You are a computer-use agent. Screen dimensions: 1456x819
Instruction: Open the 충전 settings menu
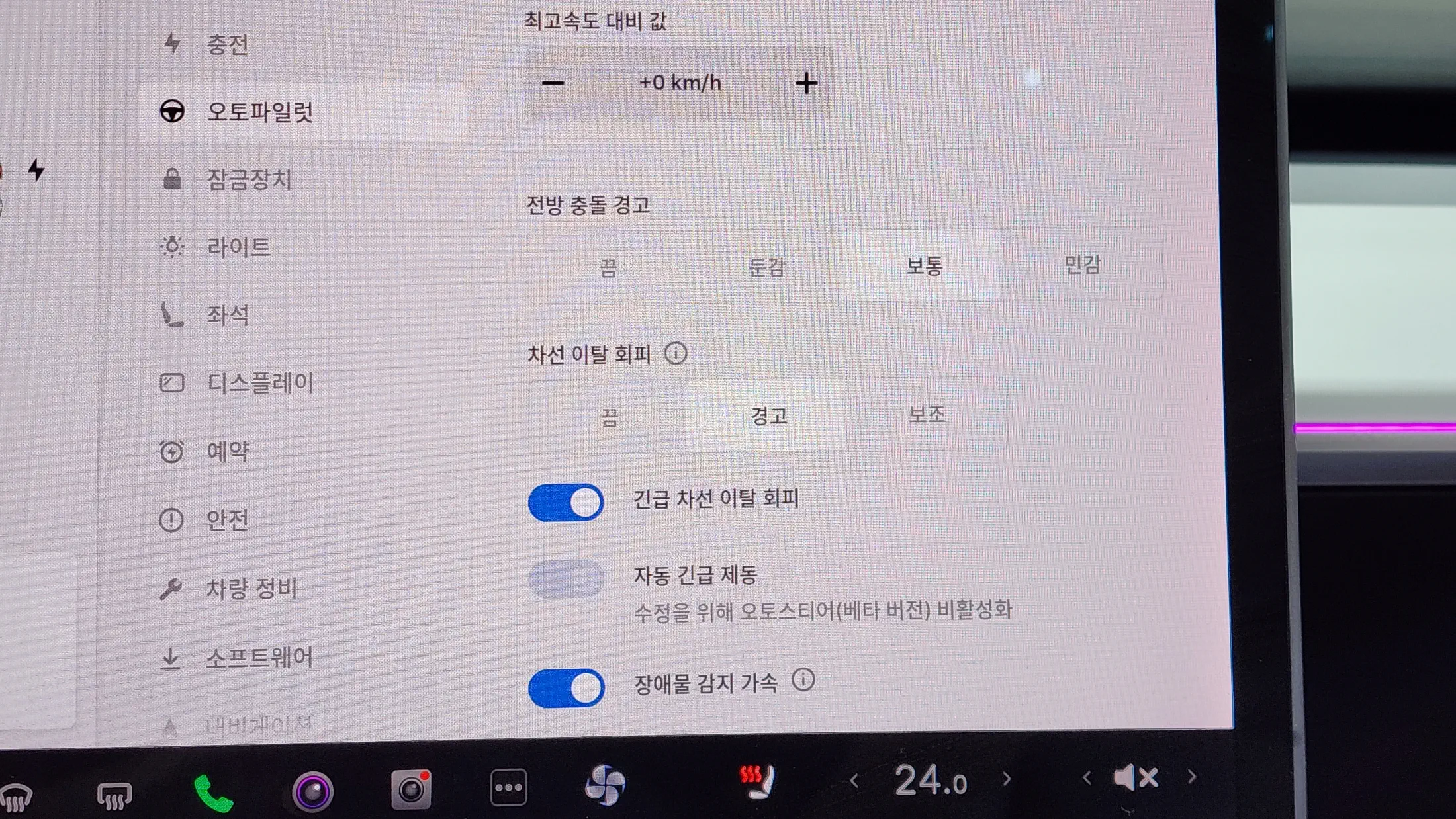[x=226, y=44]
